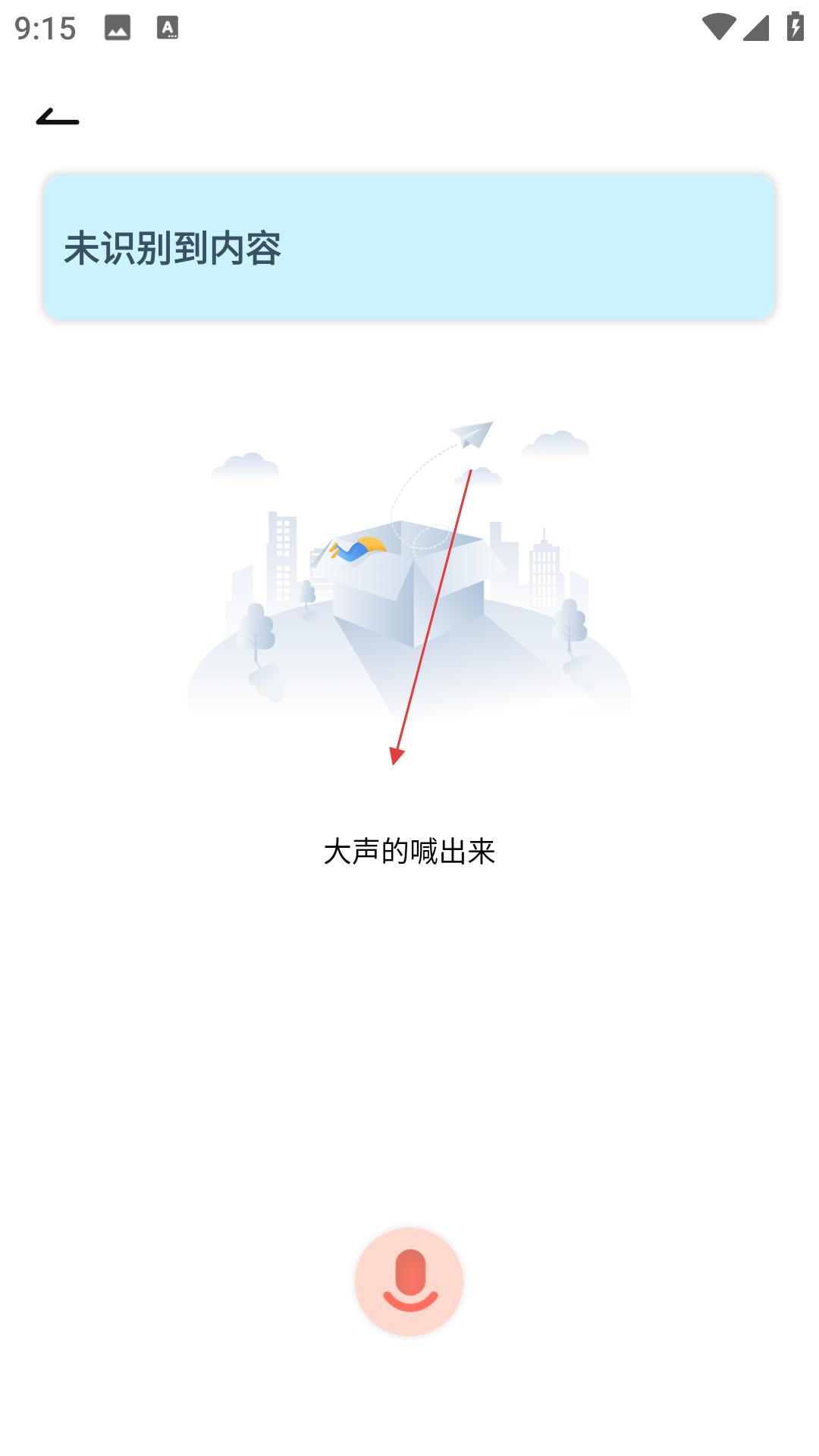Start voice recording with the microphone button

409,1281
